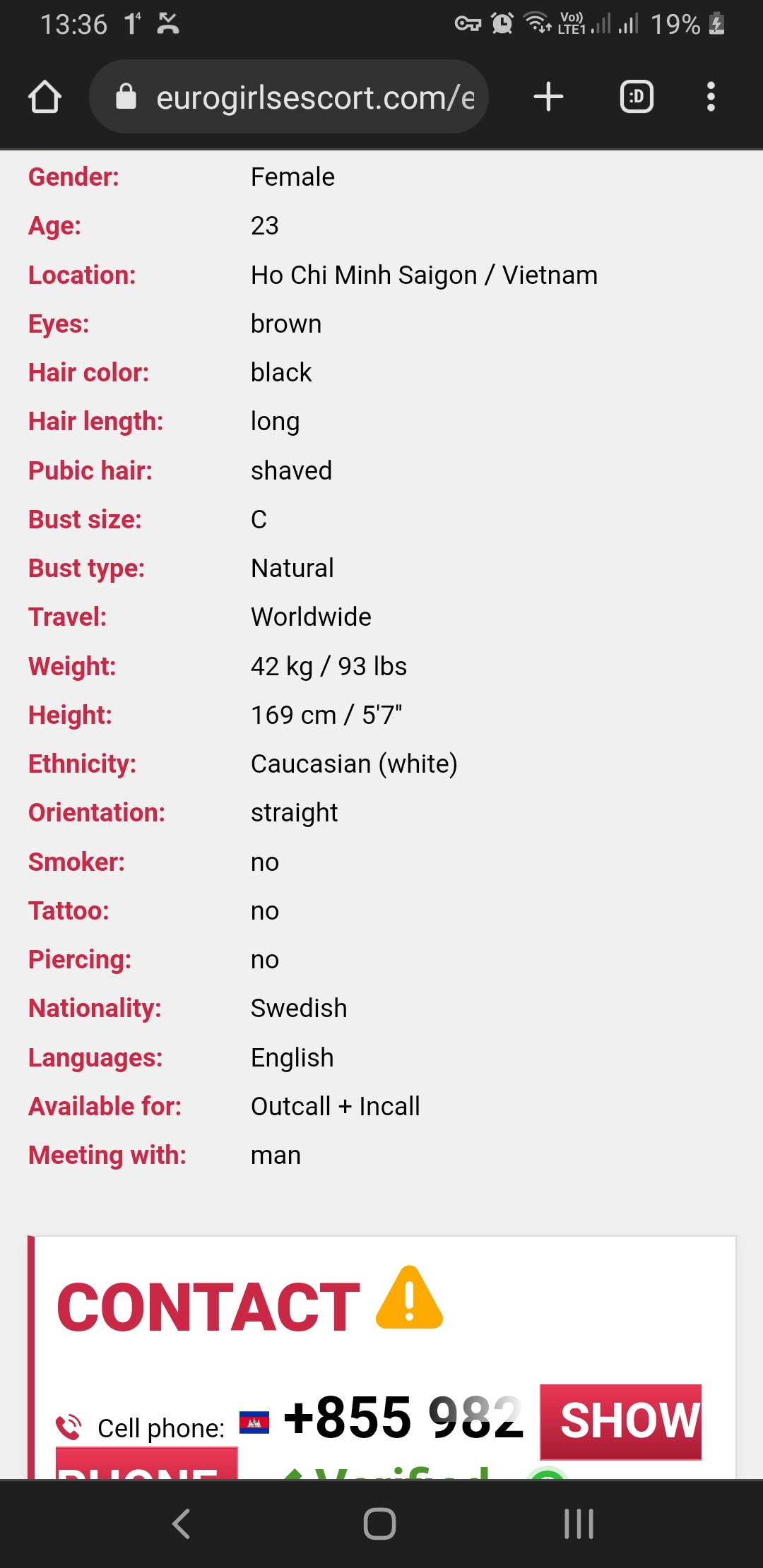This screenshot has width=763, height=1568.
Task: Open the recent apps view
Action: (x=579, y=1524)
